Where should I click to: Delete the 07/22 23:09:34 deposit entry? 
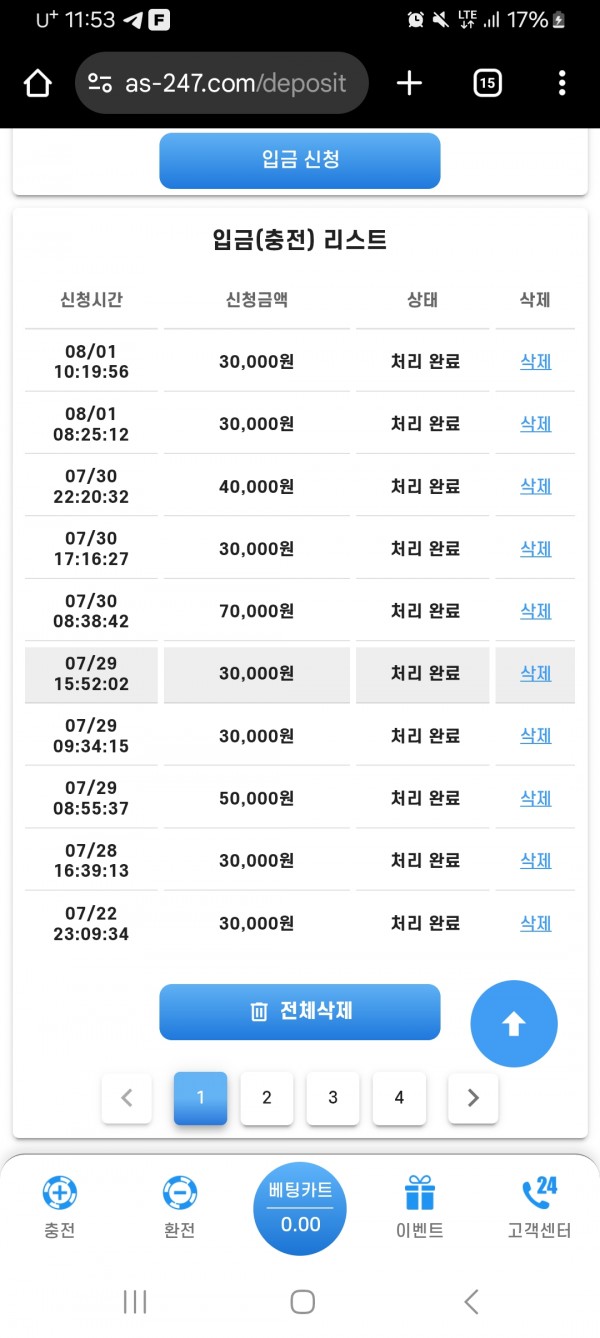536,923
